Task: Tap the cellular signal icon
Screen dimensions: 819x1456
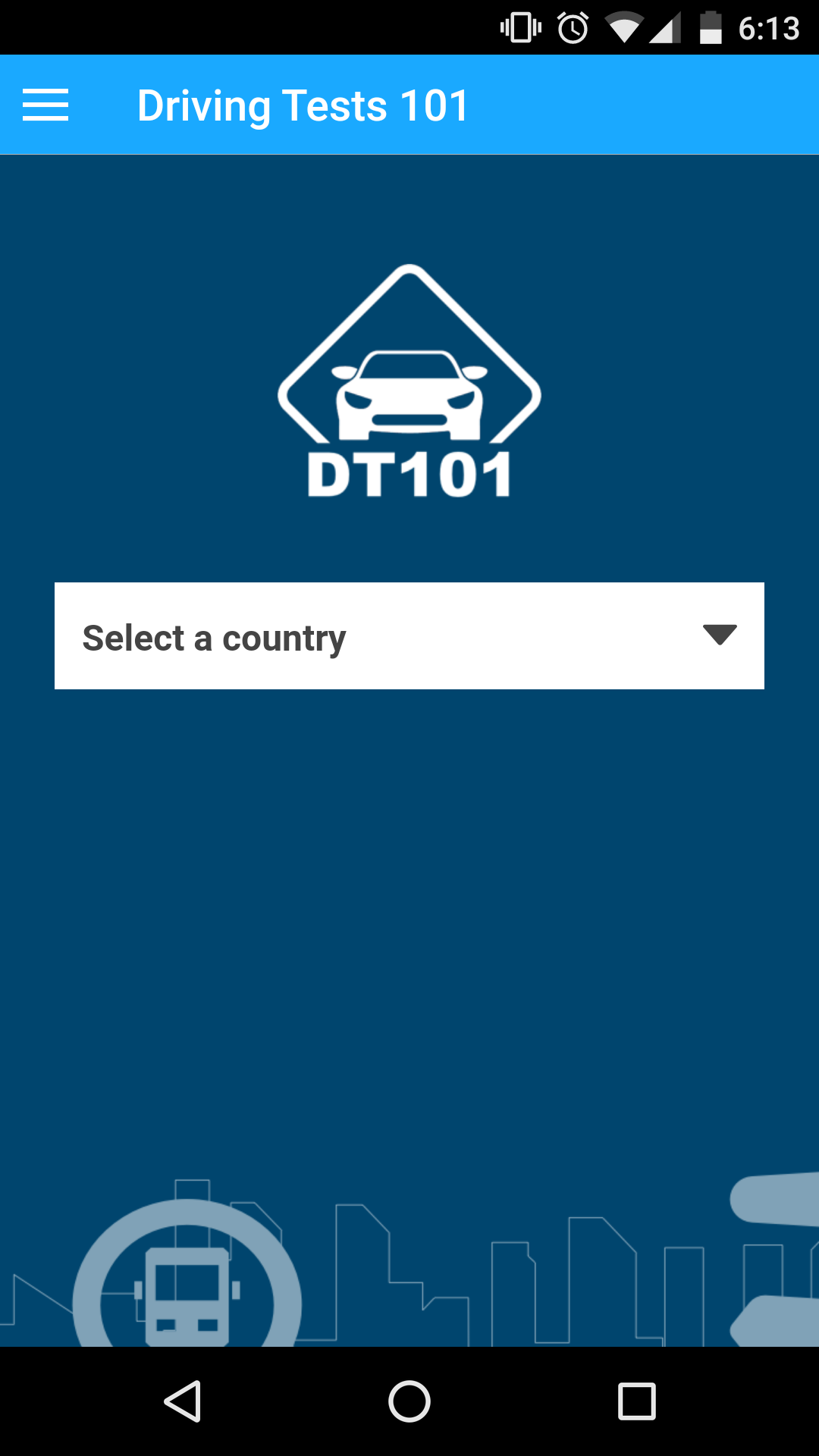Action: pyautogui.click(x=666, y=27)
